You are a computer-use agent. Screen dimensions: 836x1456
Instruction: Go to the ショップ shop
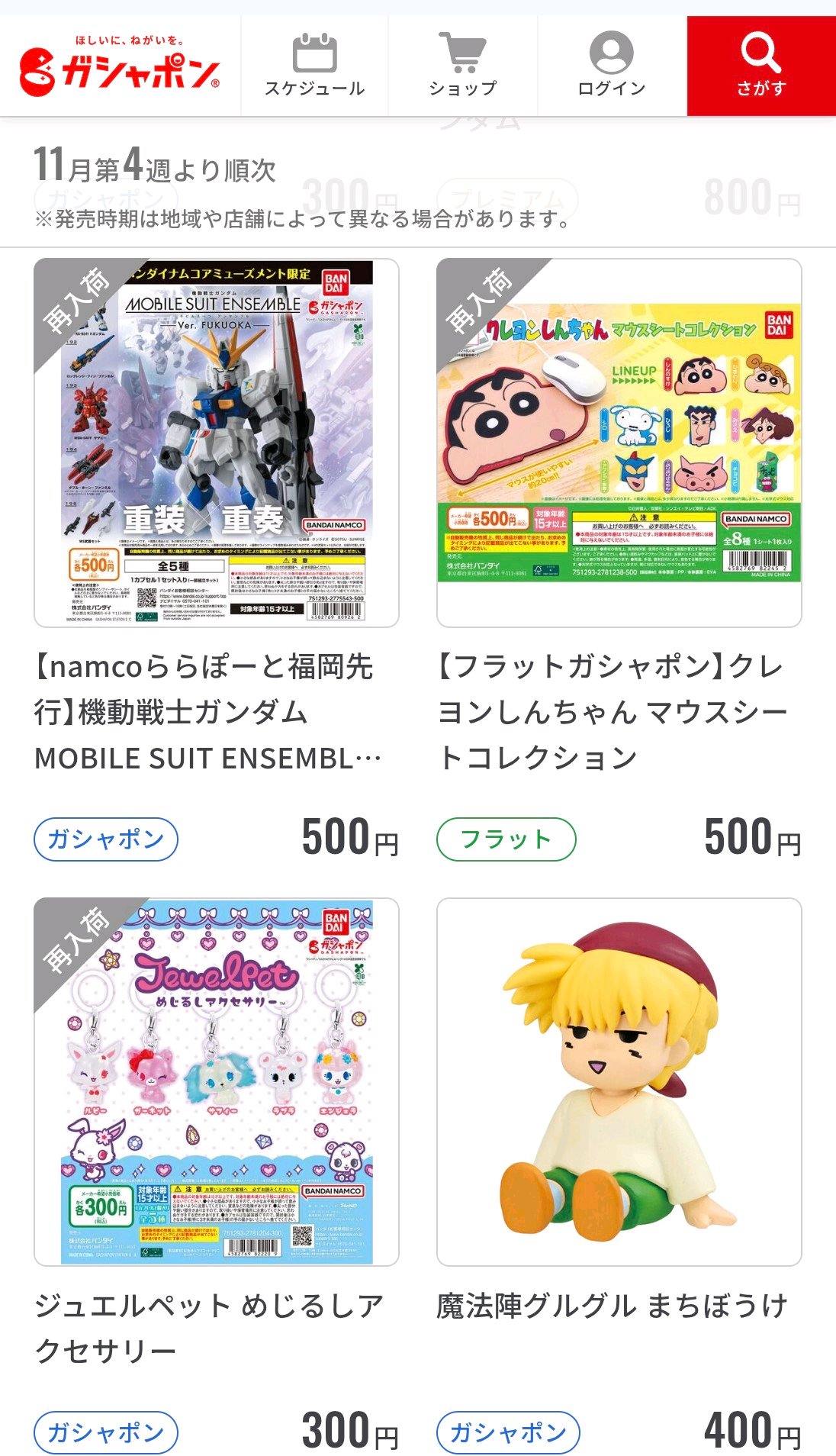[463, 66]
